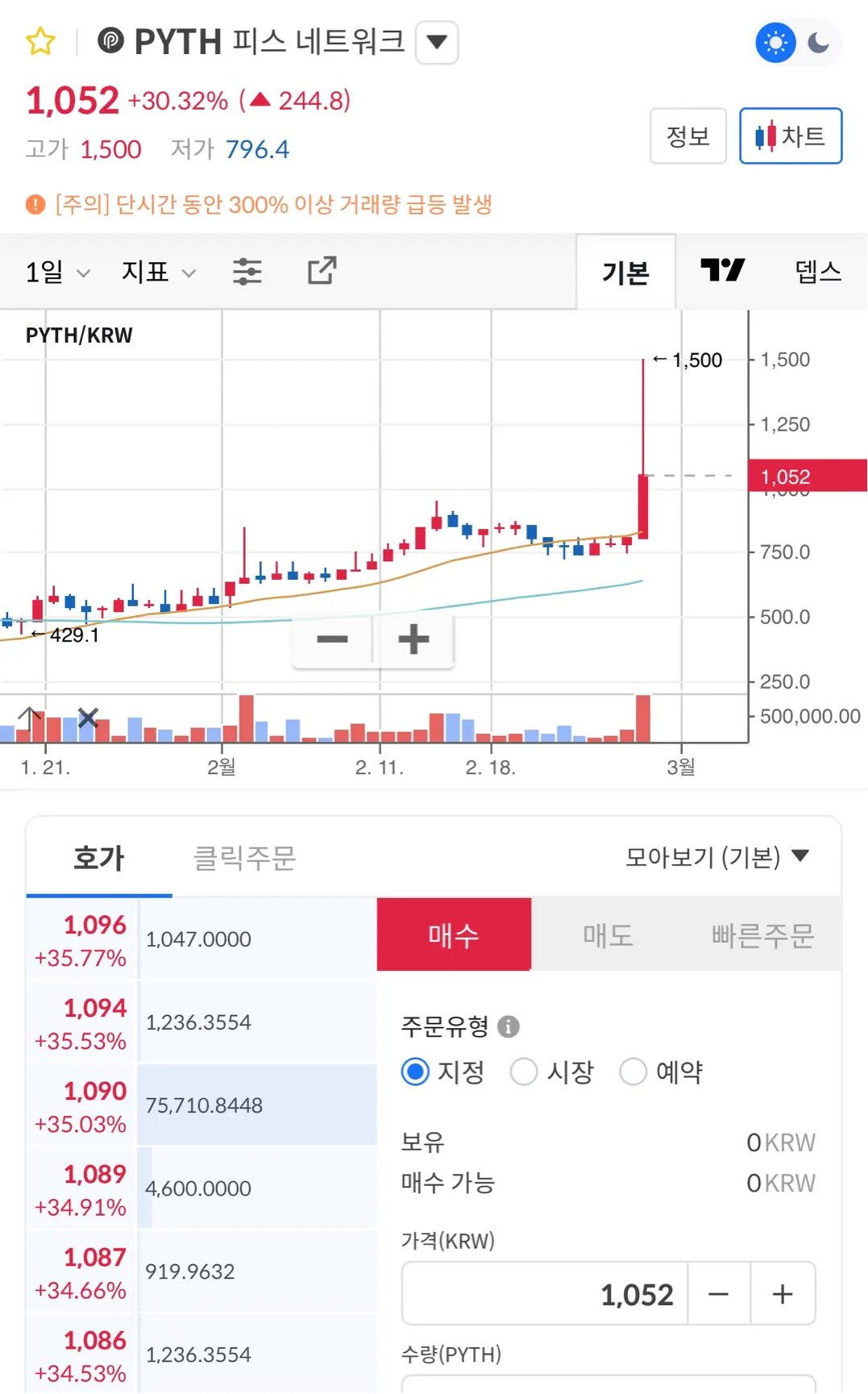Select the 매도 sell tab
Image resolution: width=868 pixels, height=1394 pixels.
(608, 935)
